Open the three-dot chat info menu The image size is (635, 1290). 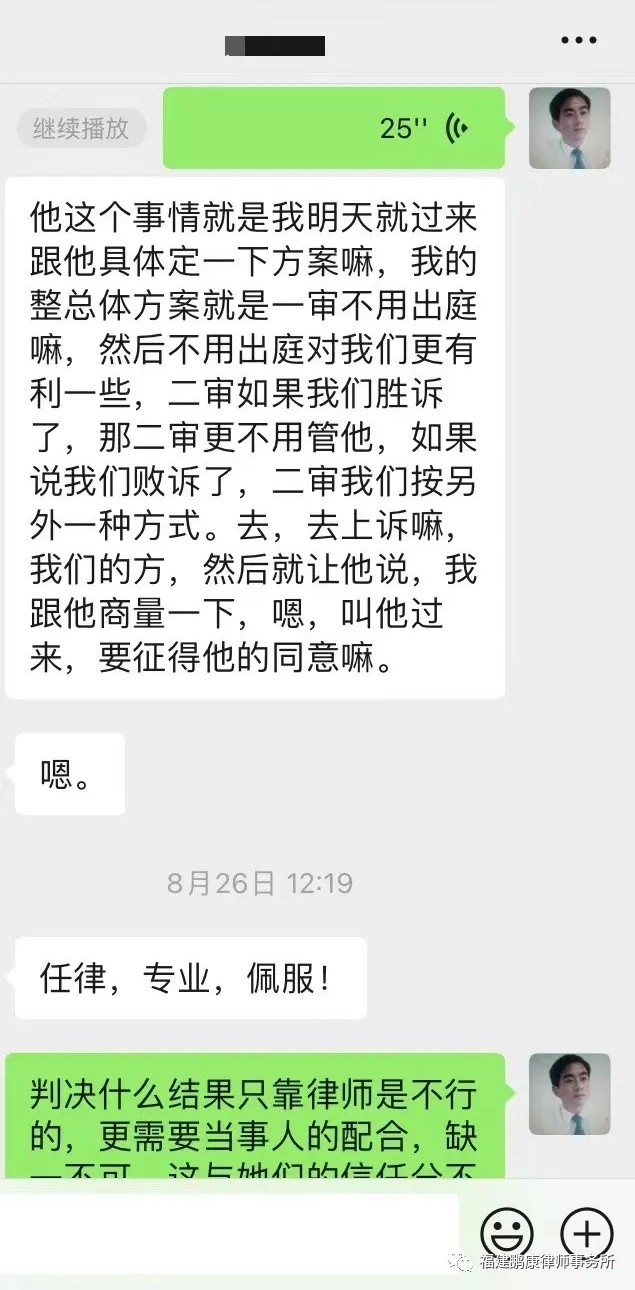578,40
